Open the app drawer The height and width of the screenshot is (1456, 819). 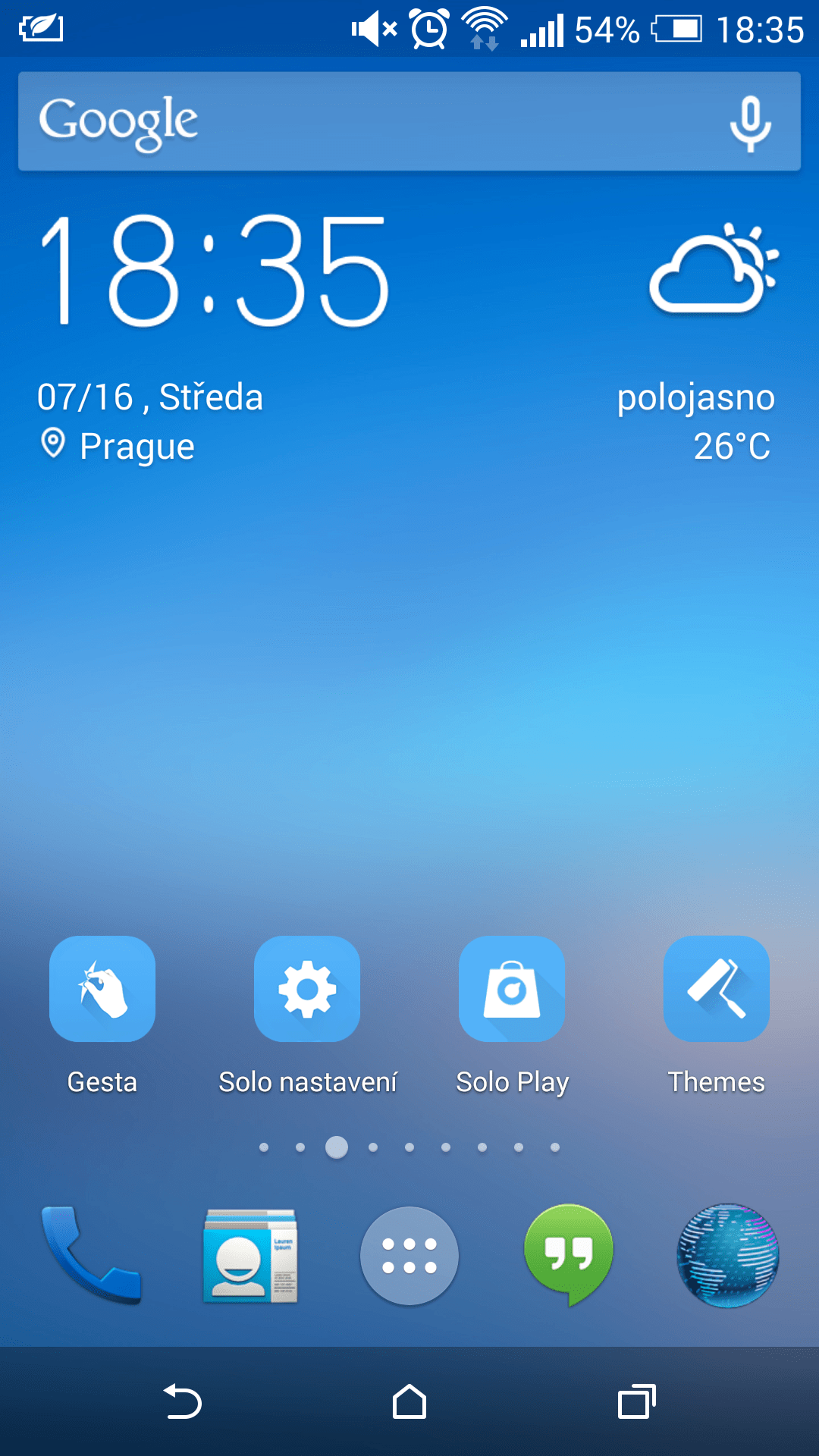[x=409, y=1255]
